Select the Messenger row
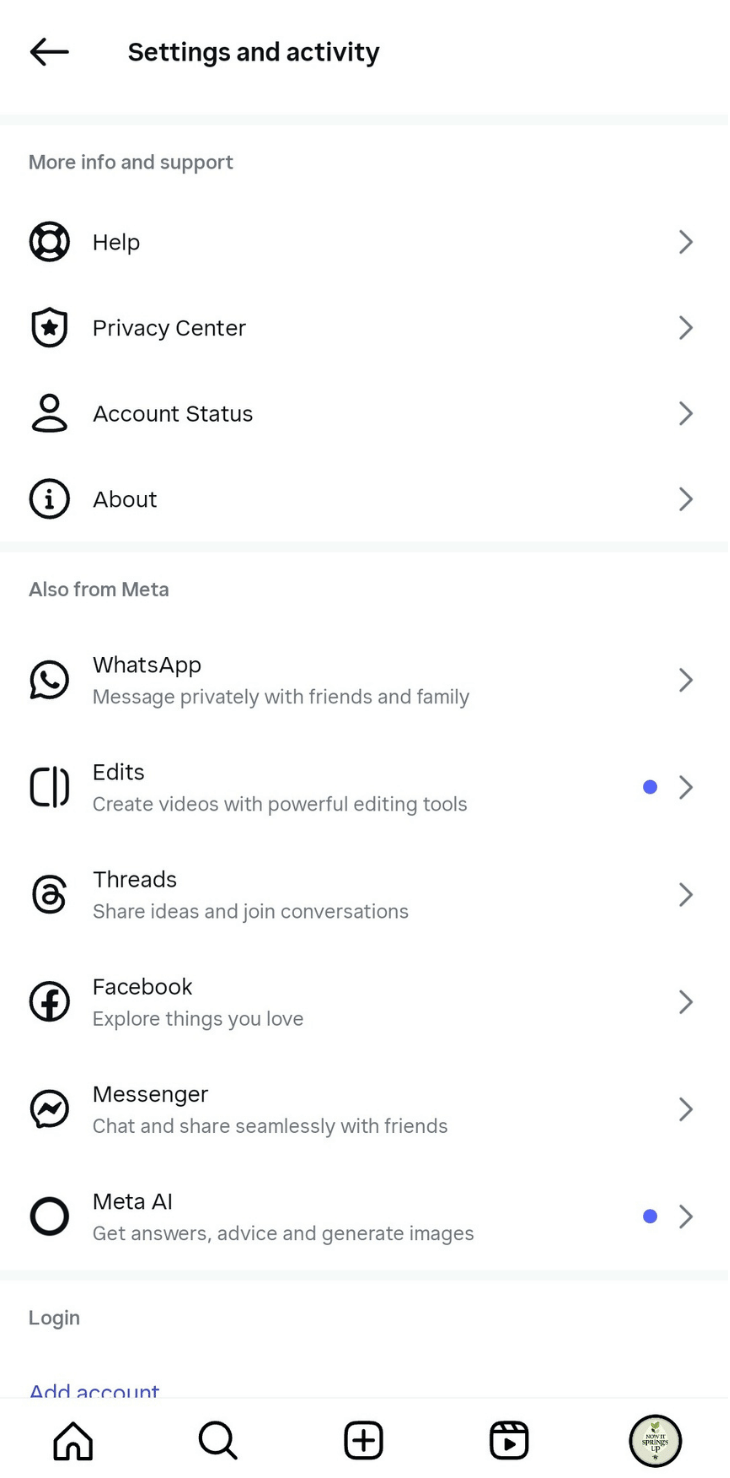The image size is (730, 1478). click(360, 1109)
